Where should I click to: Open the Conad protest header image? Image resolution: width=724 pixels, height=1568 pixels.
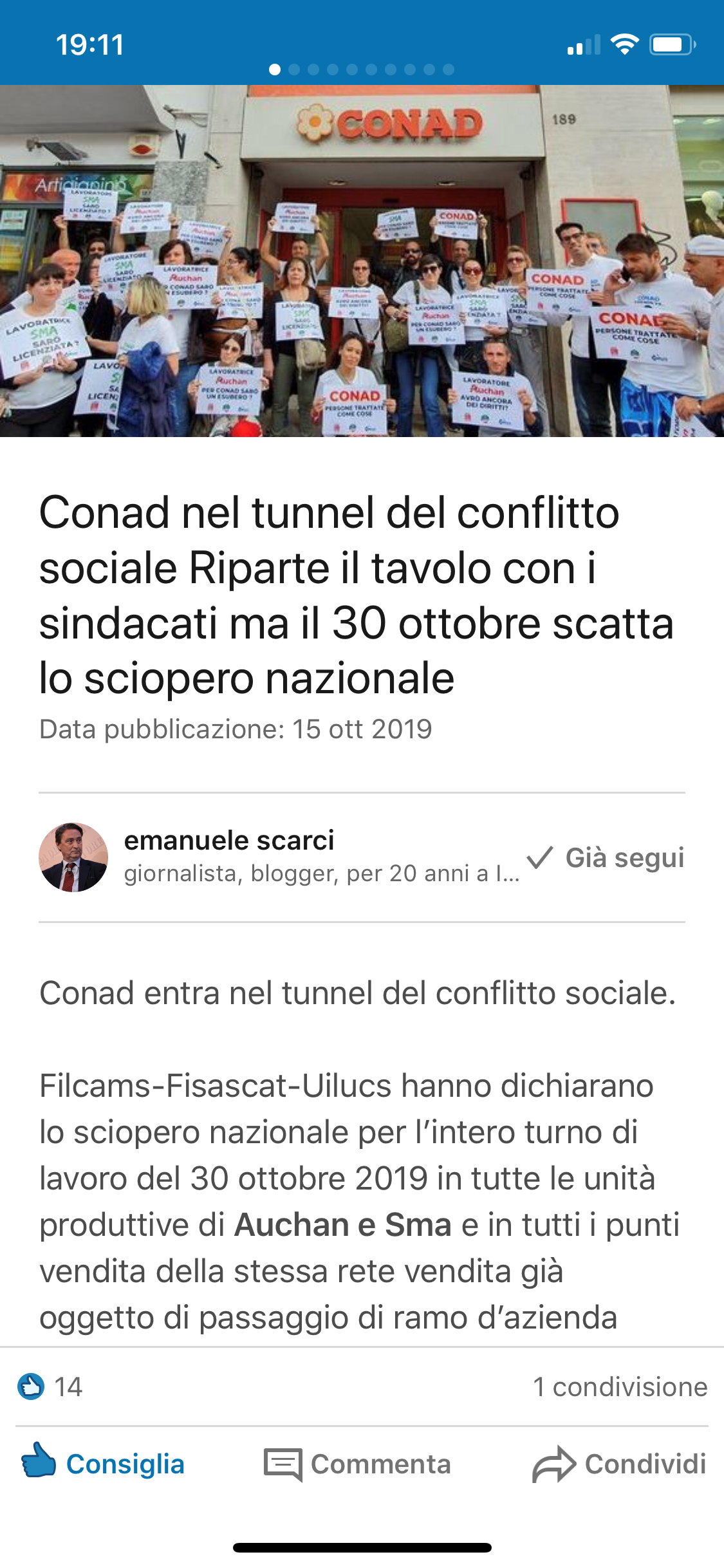tap(362, 261)
